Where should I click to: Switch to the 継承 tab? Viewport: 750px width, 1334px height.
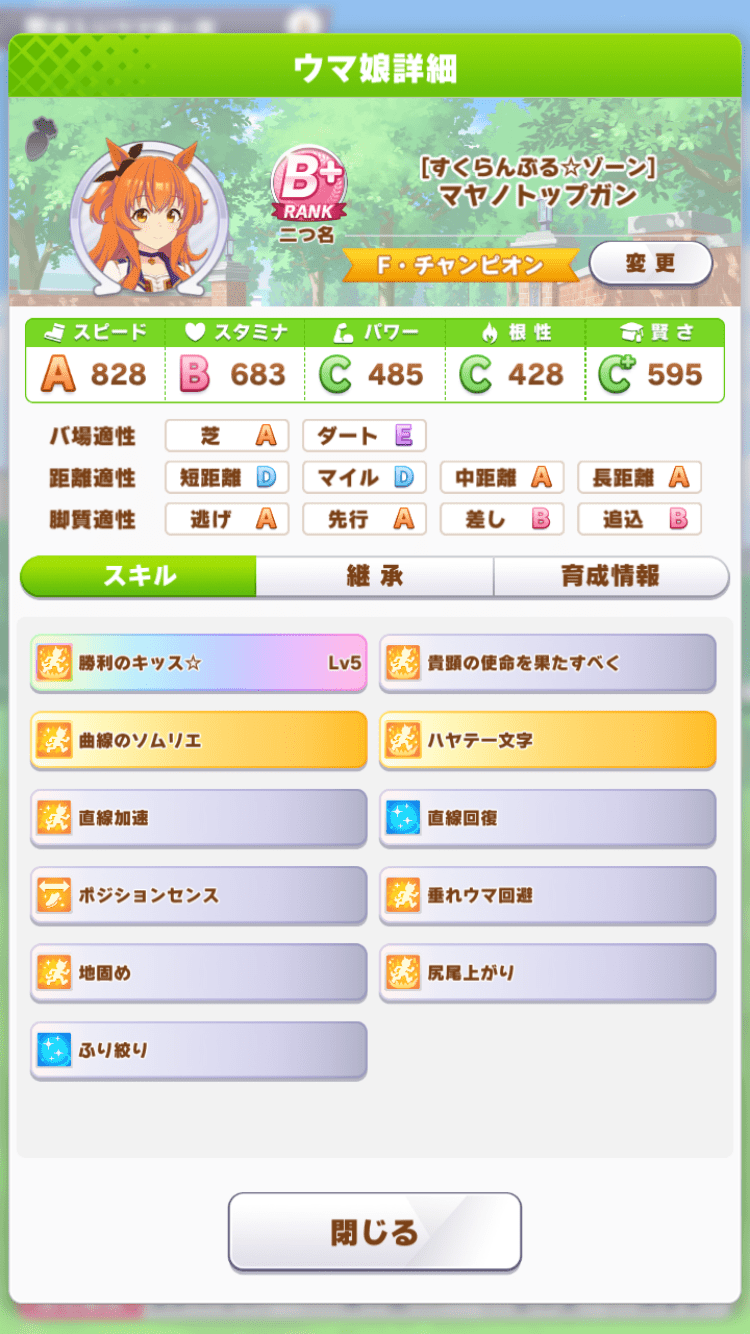point(373,576)
